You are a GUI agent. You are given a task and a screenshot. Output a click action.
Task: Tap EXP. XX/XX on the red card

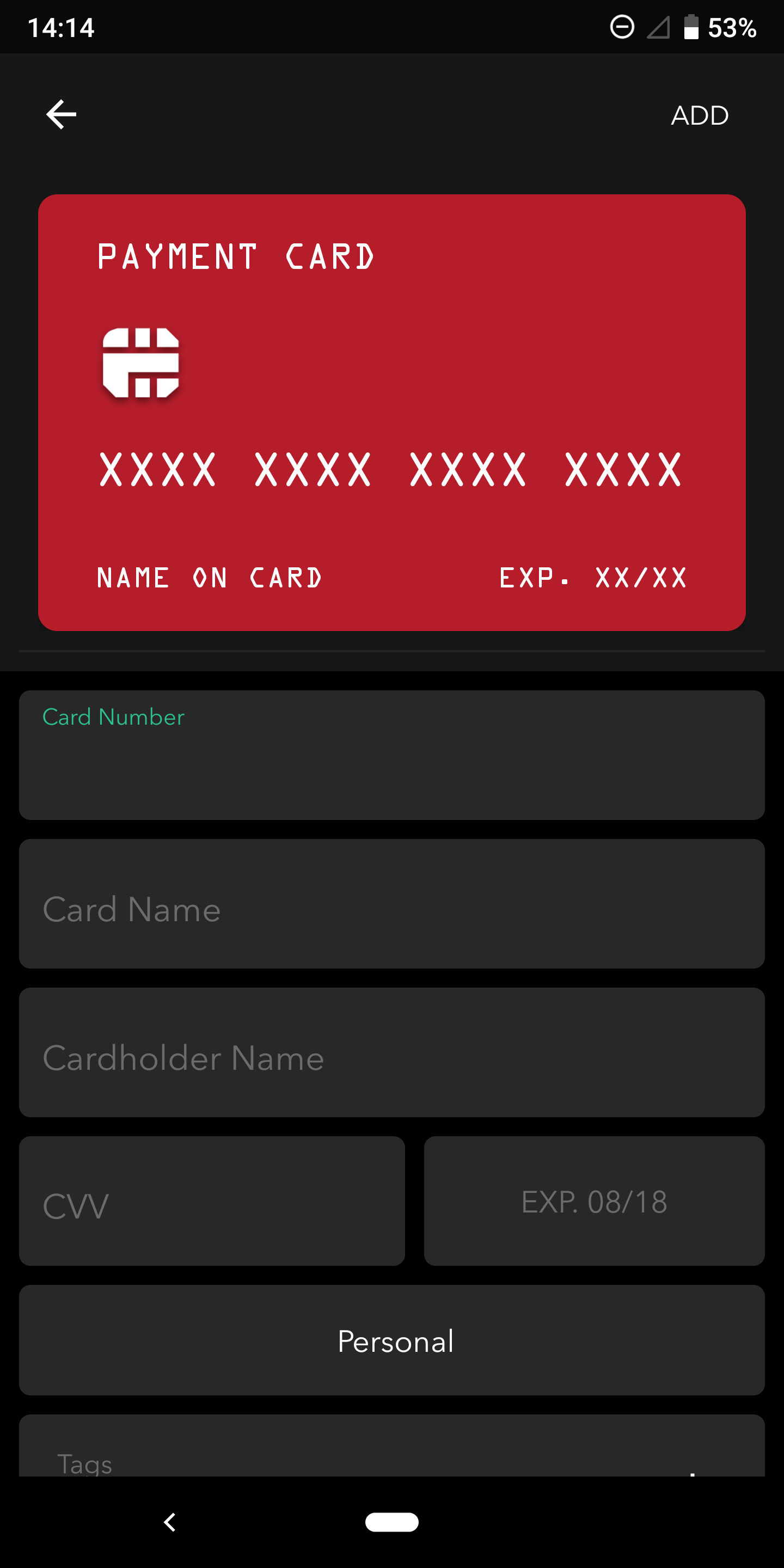pos(593,578)
